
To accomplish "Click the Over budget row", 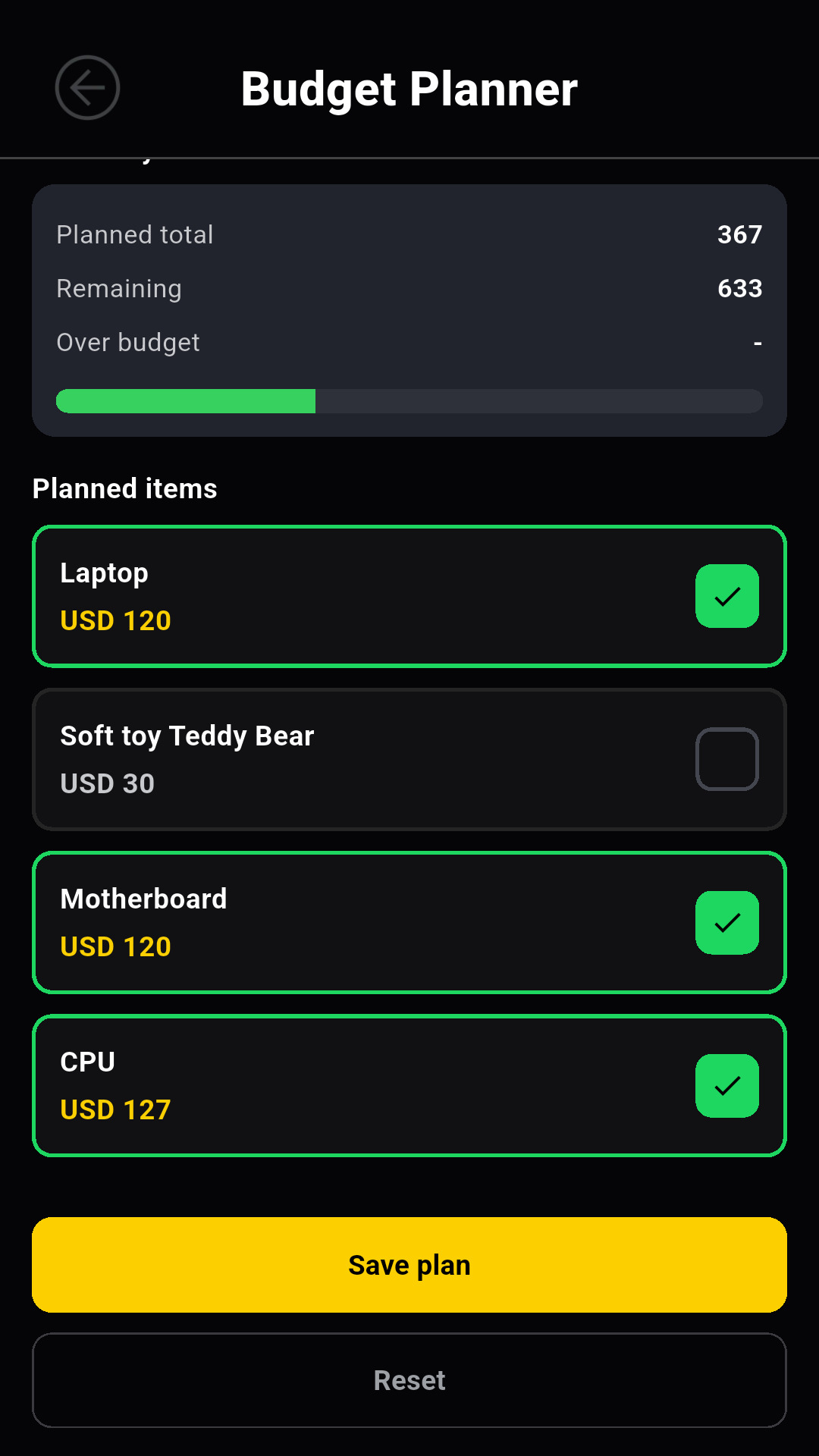I will click(x=409, y=342).
